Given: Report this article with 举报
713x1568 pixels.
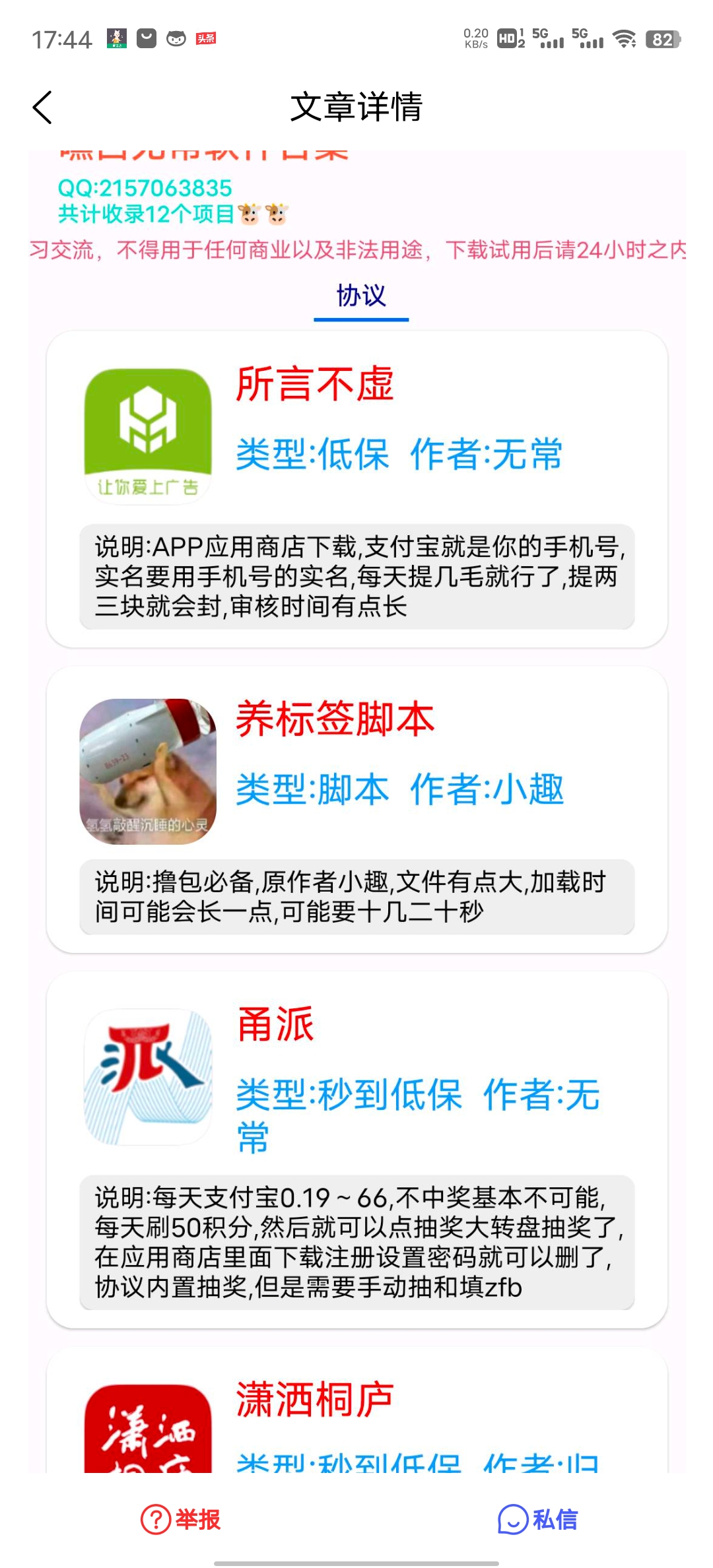Looking at the screenshot, I should click(x=180, y=1519).
